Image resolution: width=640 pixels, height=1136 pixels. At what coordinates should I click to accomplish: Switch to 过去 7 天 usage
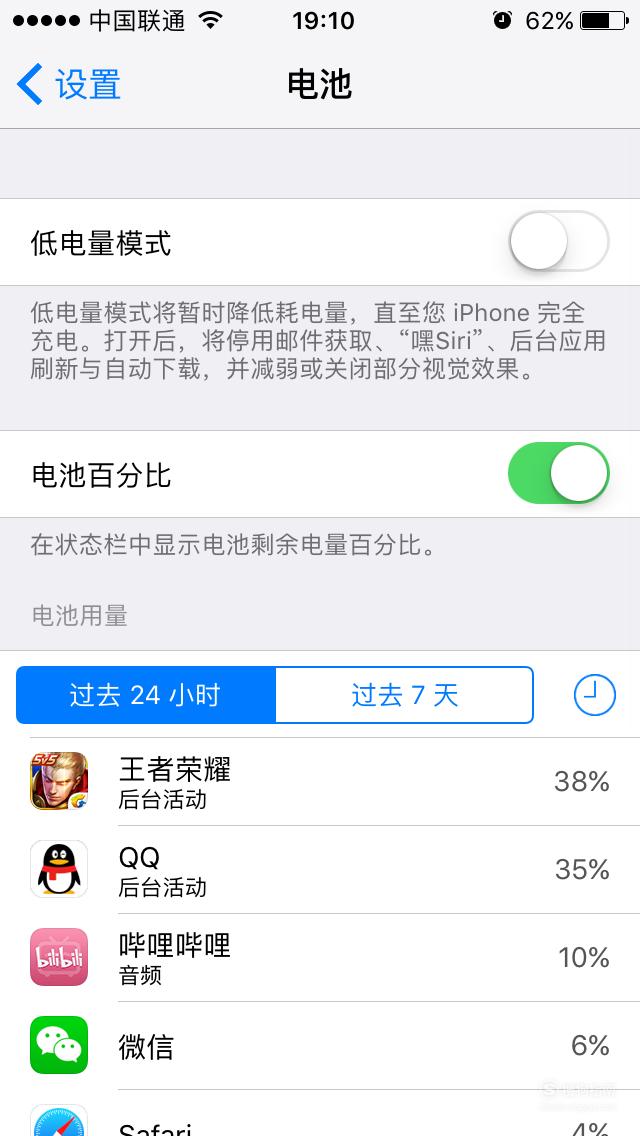[x=404, y=695]
